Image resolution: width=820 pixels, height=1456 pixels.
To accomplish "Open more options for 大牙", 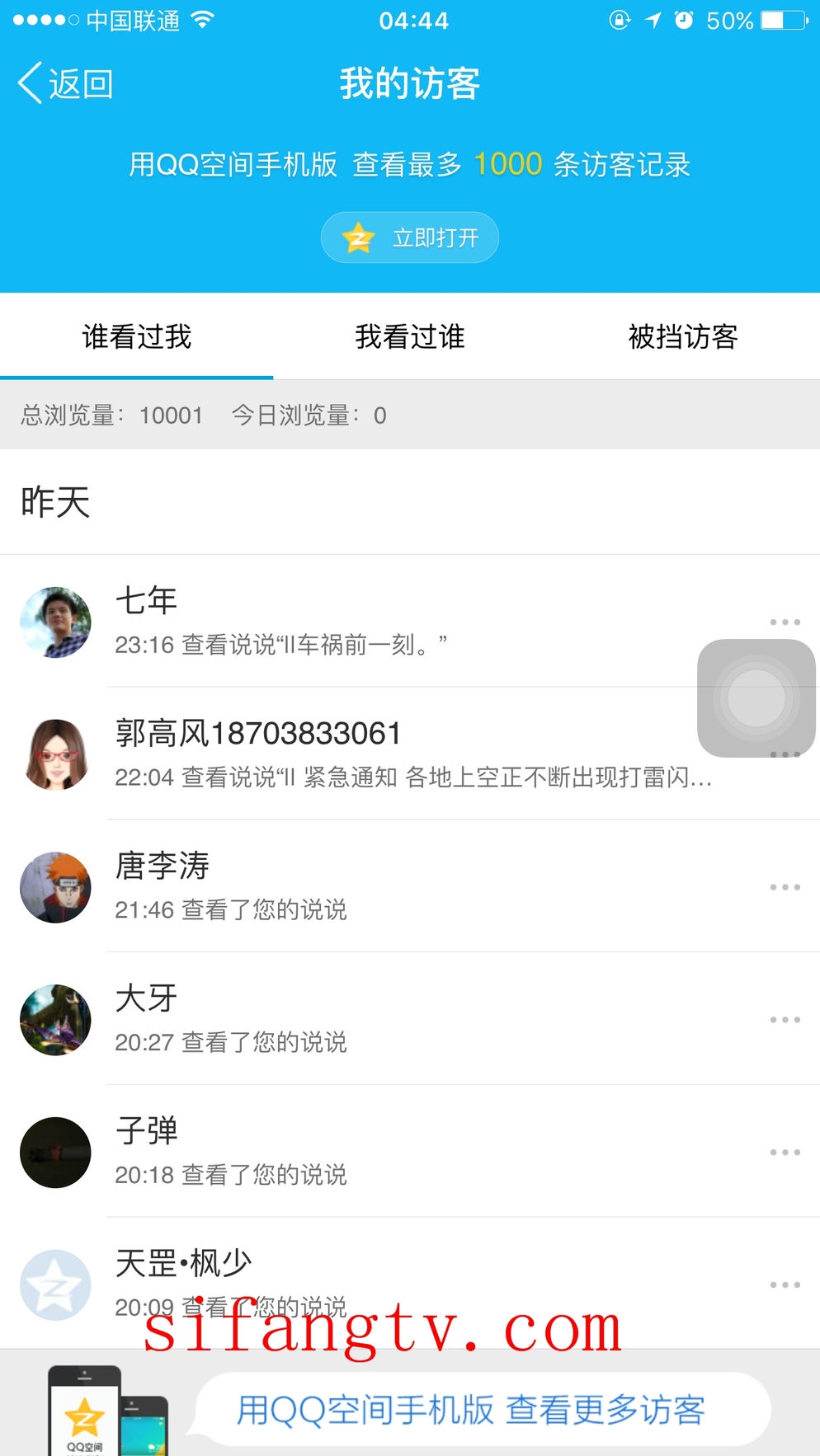I will tap(785, 1020).
